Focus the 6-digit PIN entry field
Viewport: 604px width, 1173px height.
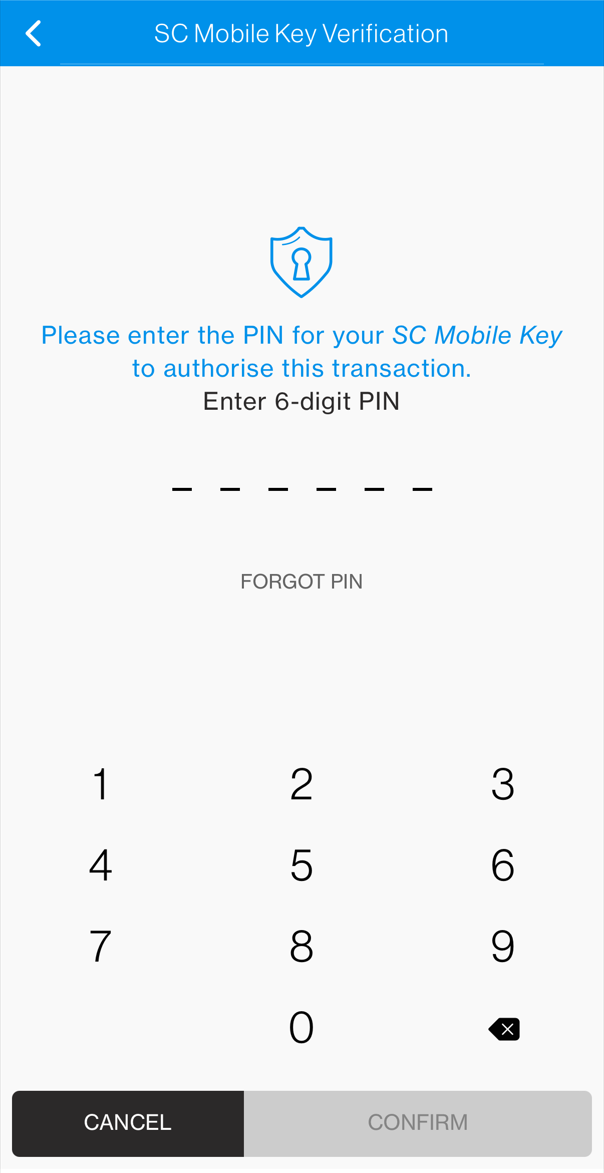302,489
